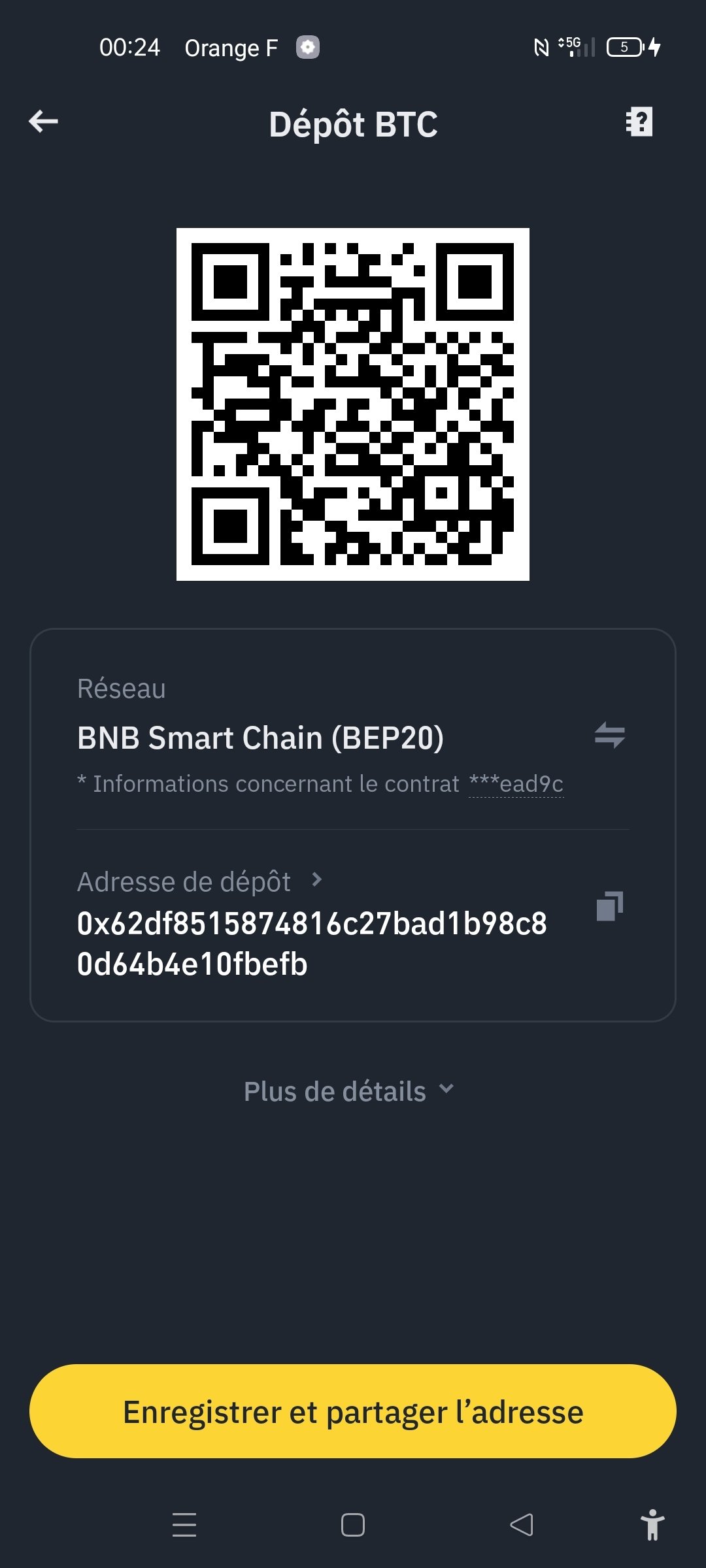Expand Plus de détails

point(349,1091)
